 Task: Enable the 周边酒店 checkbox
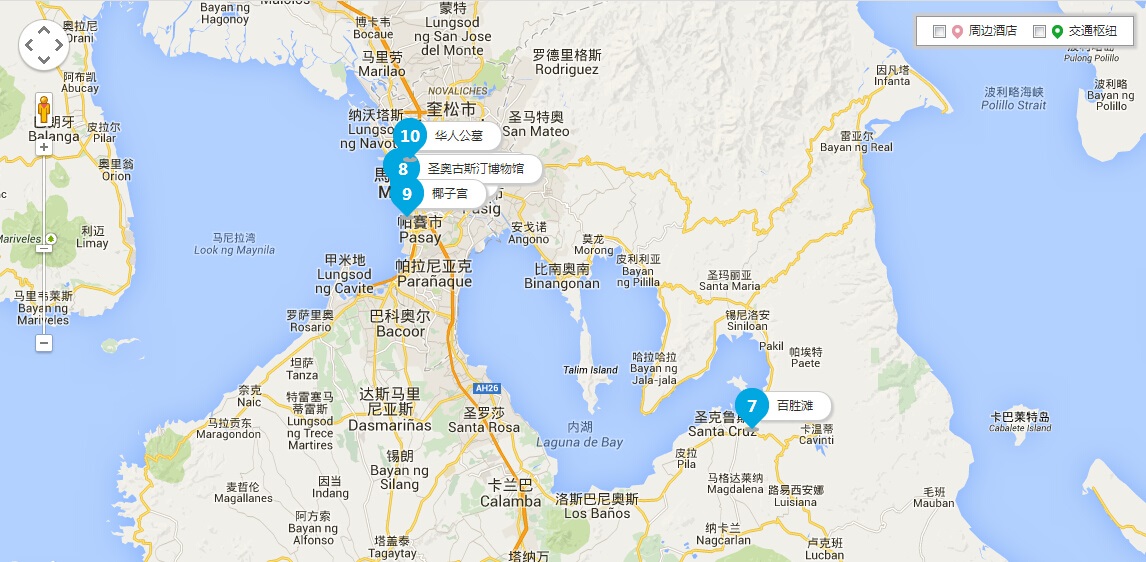tap(939, 32)
